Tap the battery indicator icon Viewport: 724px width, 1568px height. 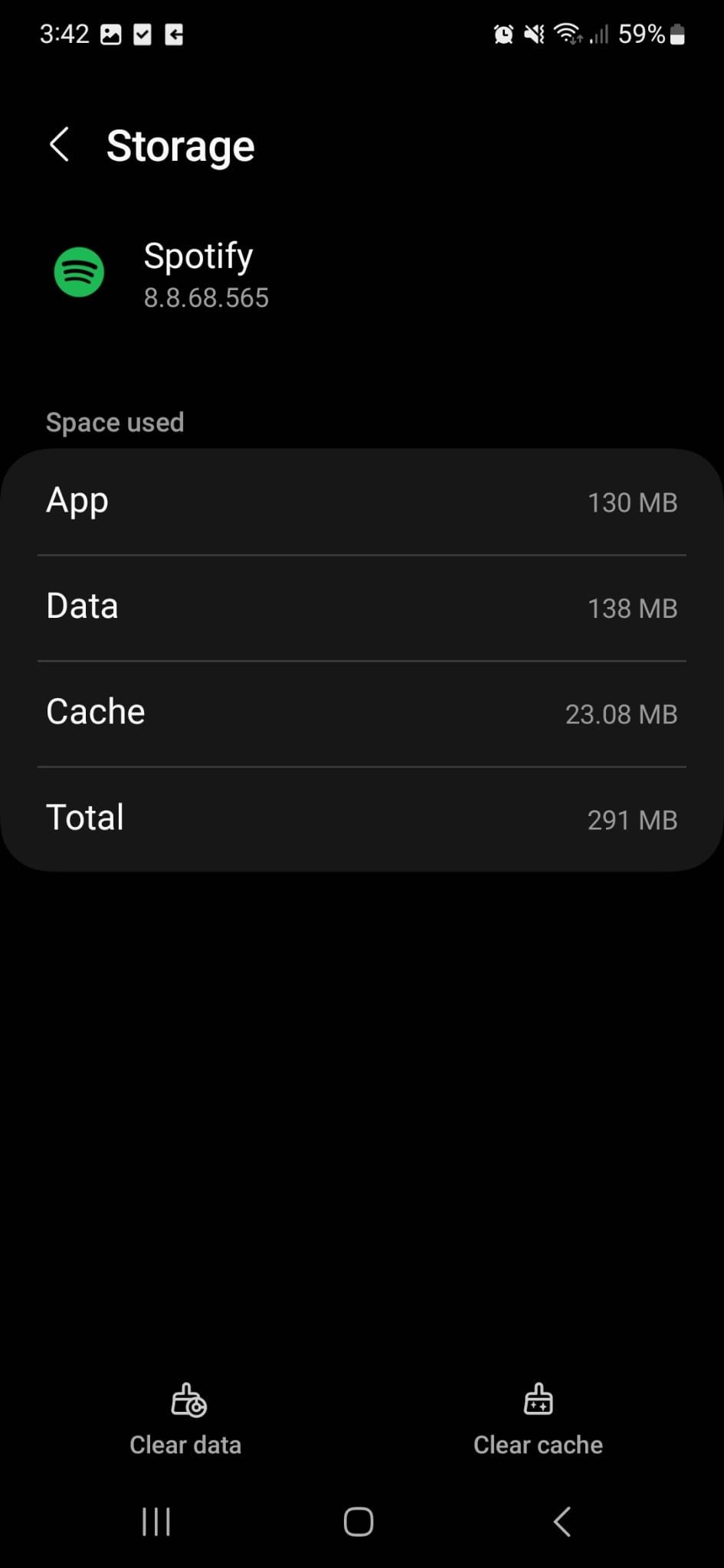pos(677,34)
